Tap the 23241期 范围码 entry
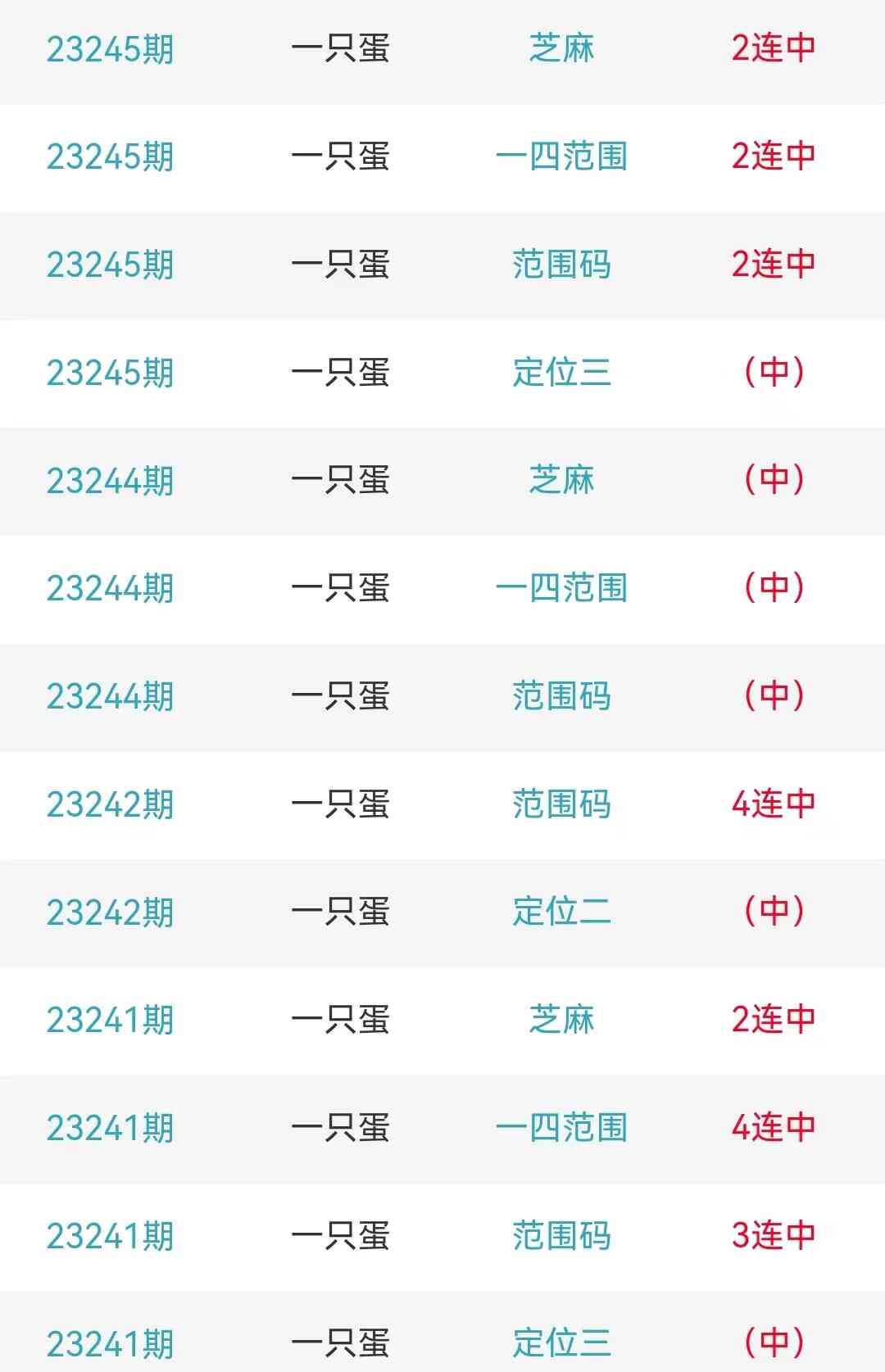This screenshot has height=1372, width=885. coord(561,1236)
